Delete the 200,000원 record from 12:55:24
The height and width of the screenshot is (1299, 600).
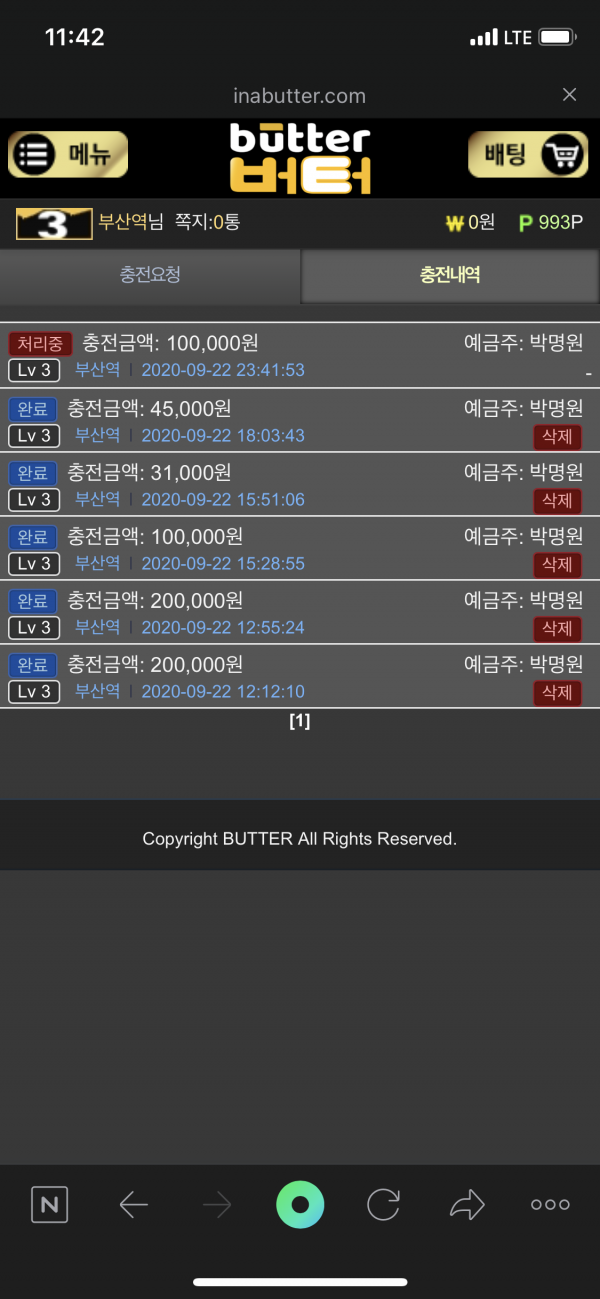[557, 628]
